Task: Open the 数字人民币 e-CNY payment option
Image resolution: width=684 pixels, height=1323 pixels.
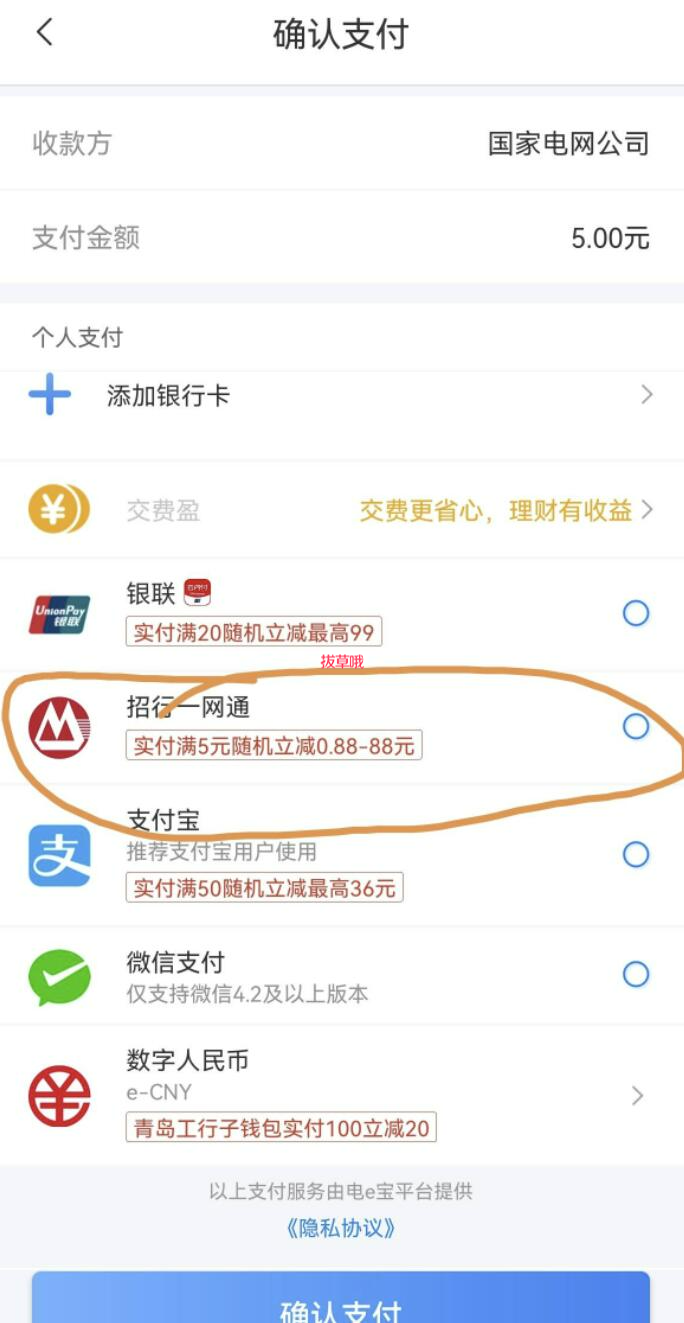Action: (x=340, y=1096)
